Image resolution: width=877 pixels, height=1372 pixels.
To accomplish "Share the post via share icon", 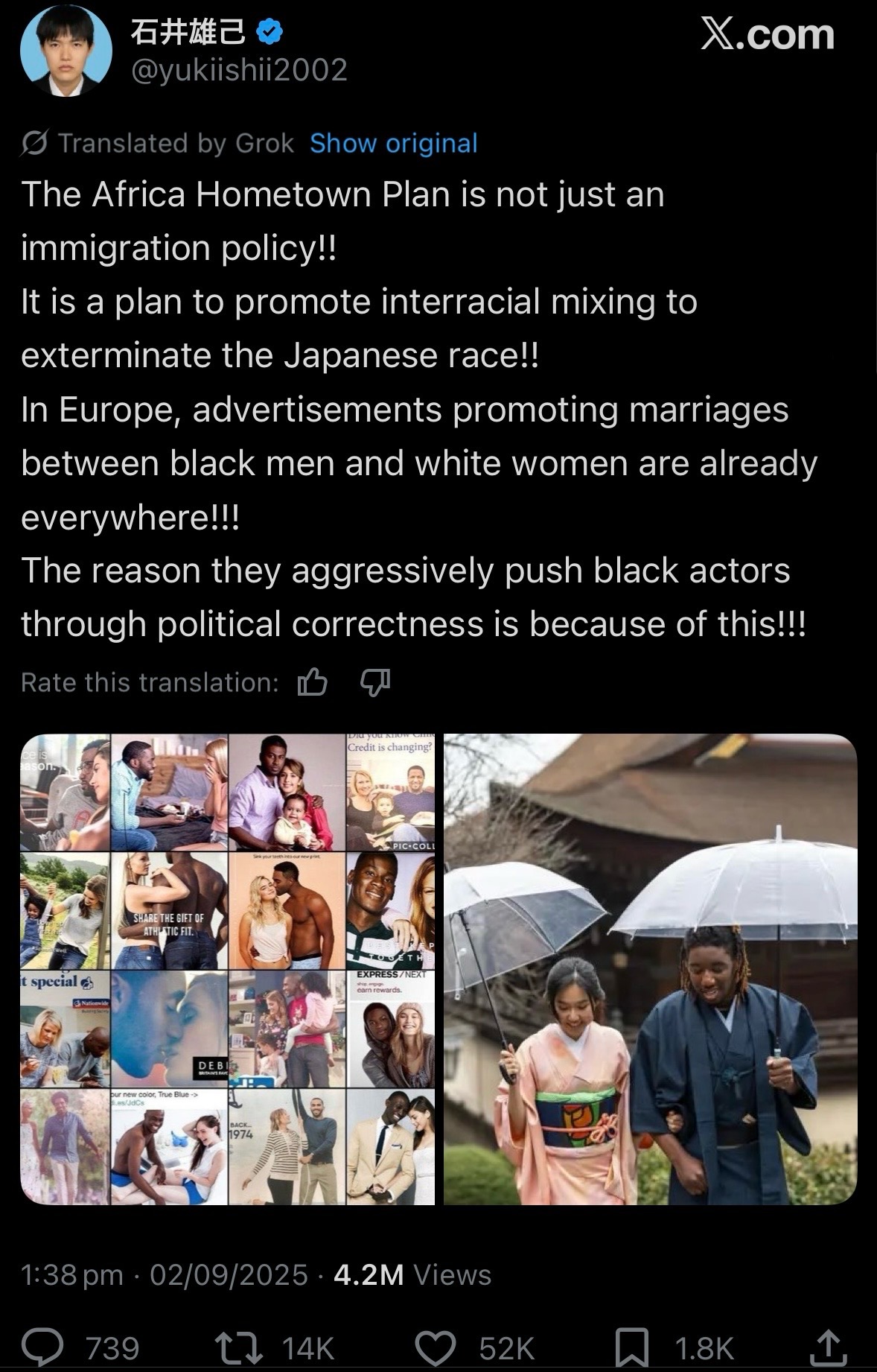I will point(827,1347).
